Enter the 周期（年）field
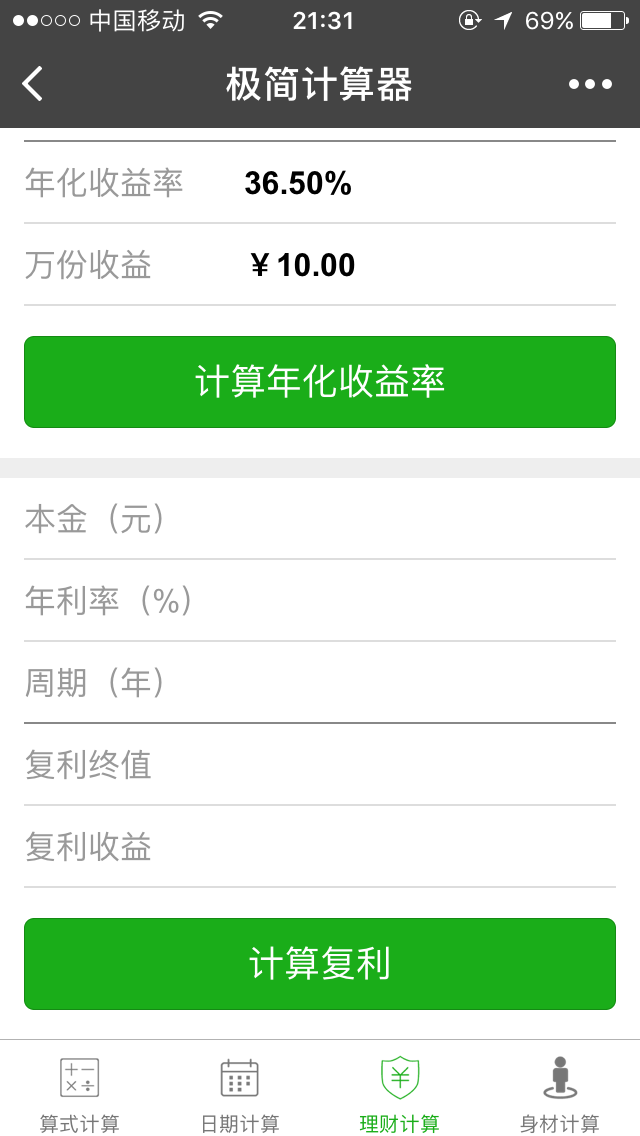The height and width of the screenshot is (1136, 640). tap(320, 683)
